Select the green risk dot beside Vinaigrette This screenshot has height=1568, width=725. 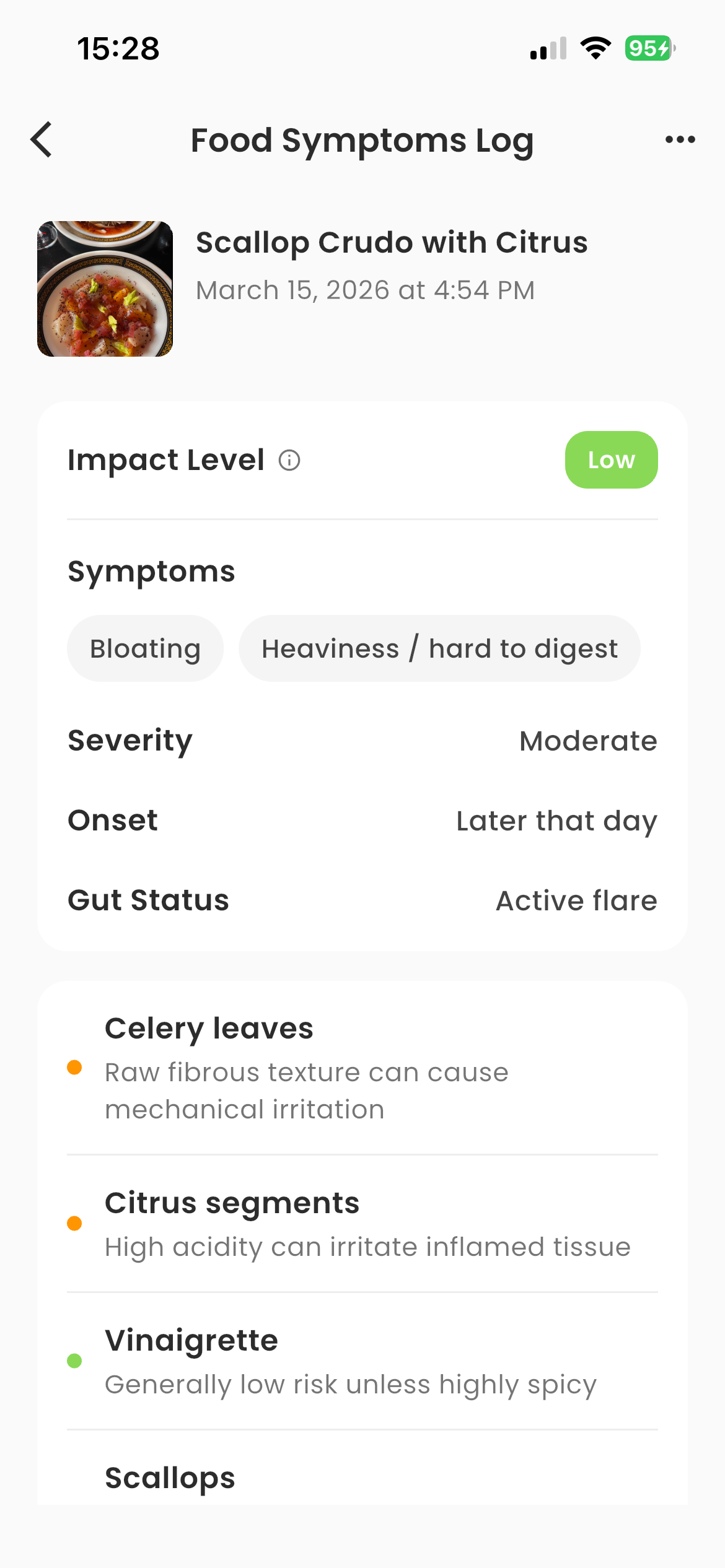(x=76, y=1361)
